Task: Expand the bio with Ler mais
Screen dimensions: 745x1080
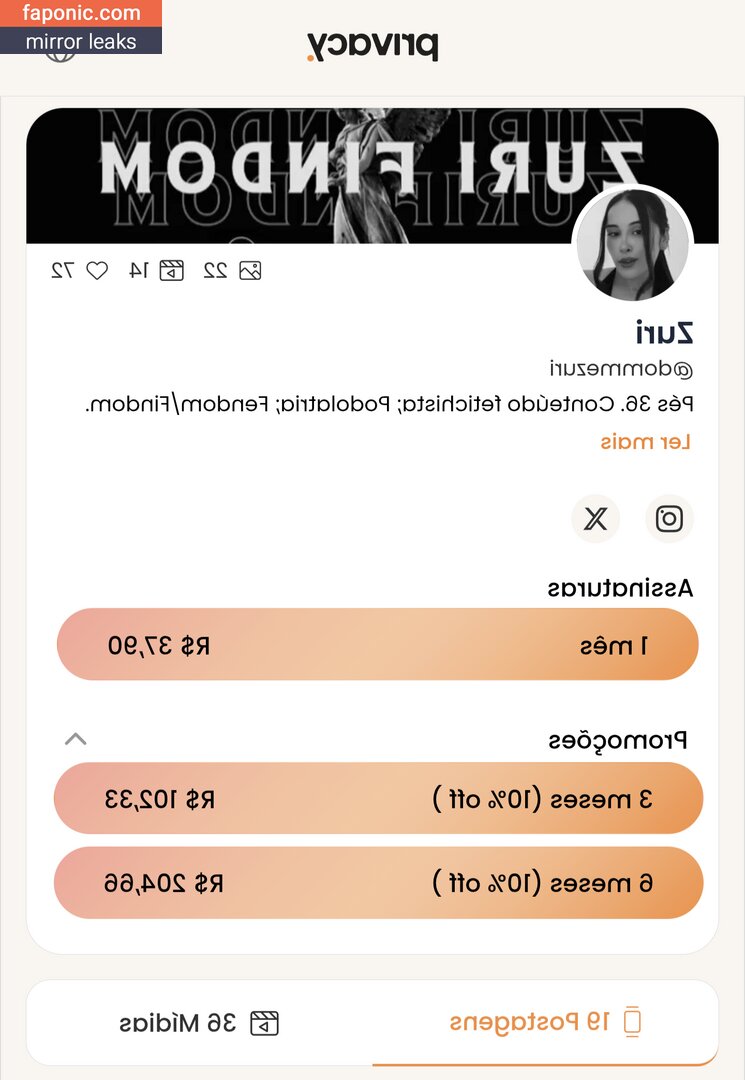Action: (646, 441)
